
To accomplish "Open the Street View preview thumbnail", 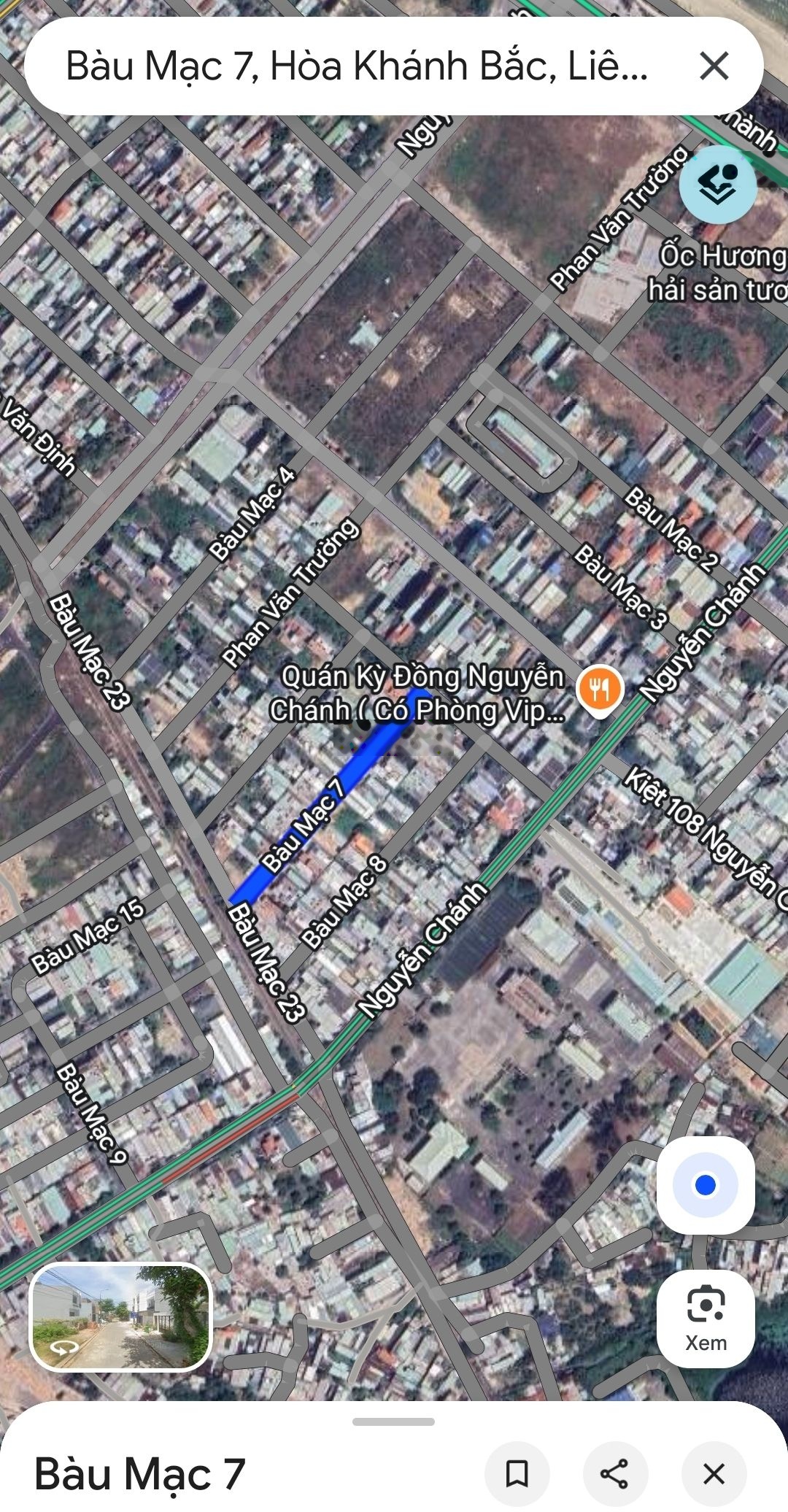I will tap(120, 1316).
